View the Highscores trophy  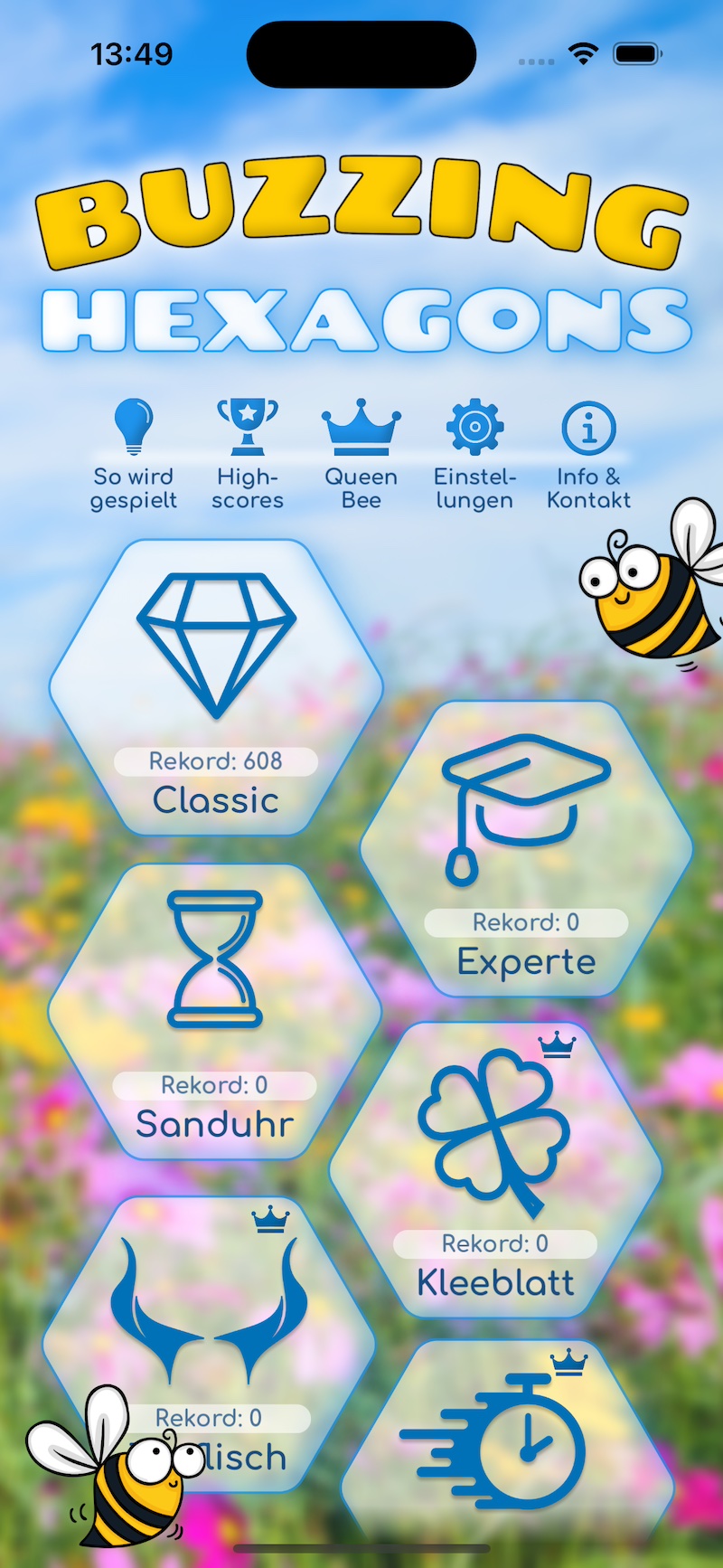pos(248,454)
